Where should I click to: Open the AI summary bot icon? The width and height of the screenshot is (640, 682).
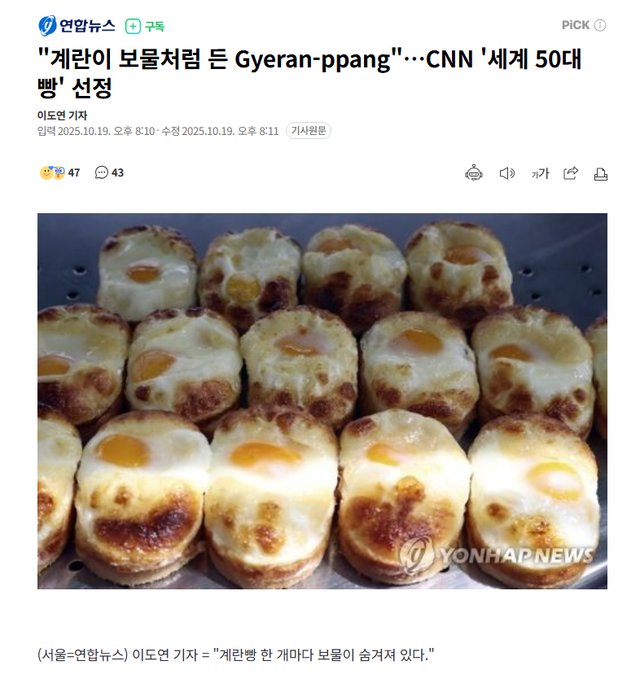click(474, 173)
